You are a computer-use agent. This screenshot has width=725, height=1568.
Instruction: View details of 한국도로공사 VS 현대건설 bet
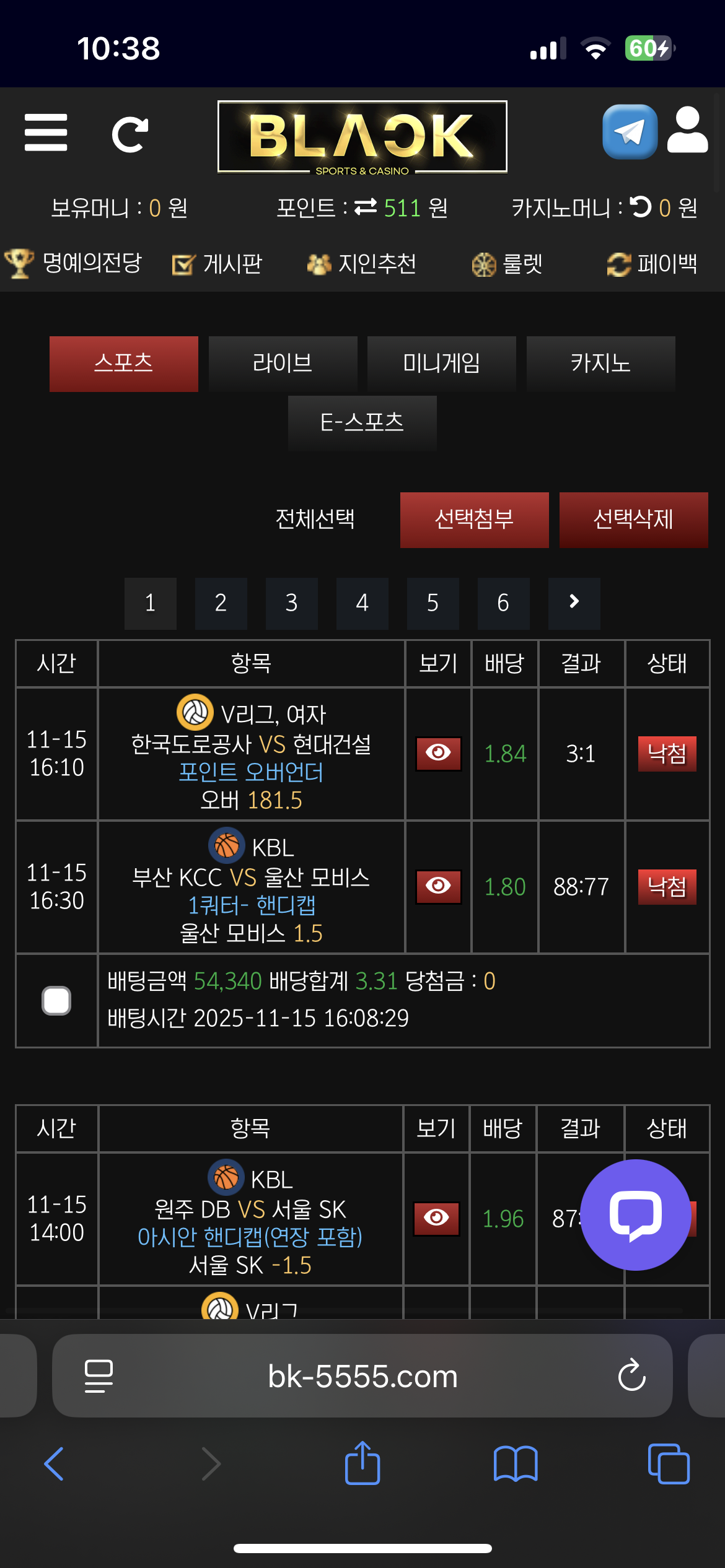pos(438,753)
